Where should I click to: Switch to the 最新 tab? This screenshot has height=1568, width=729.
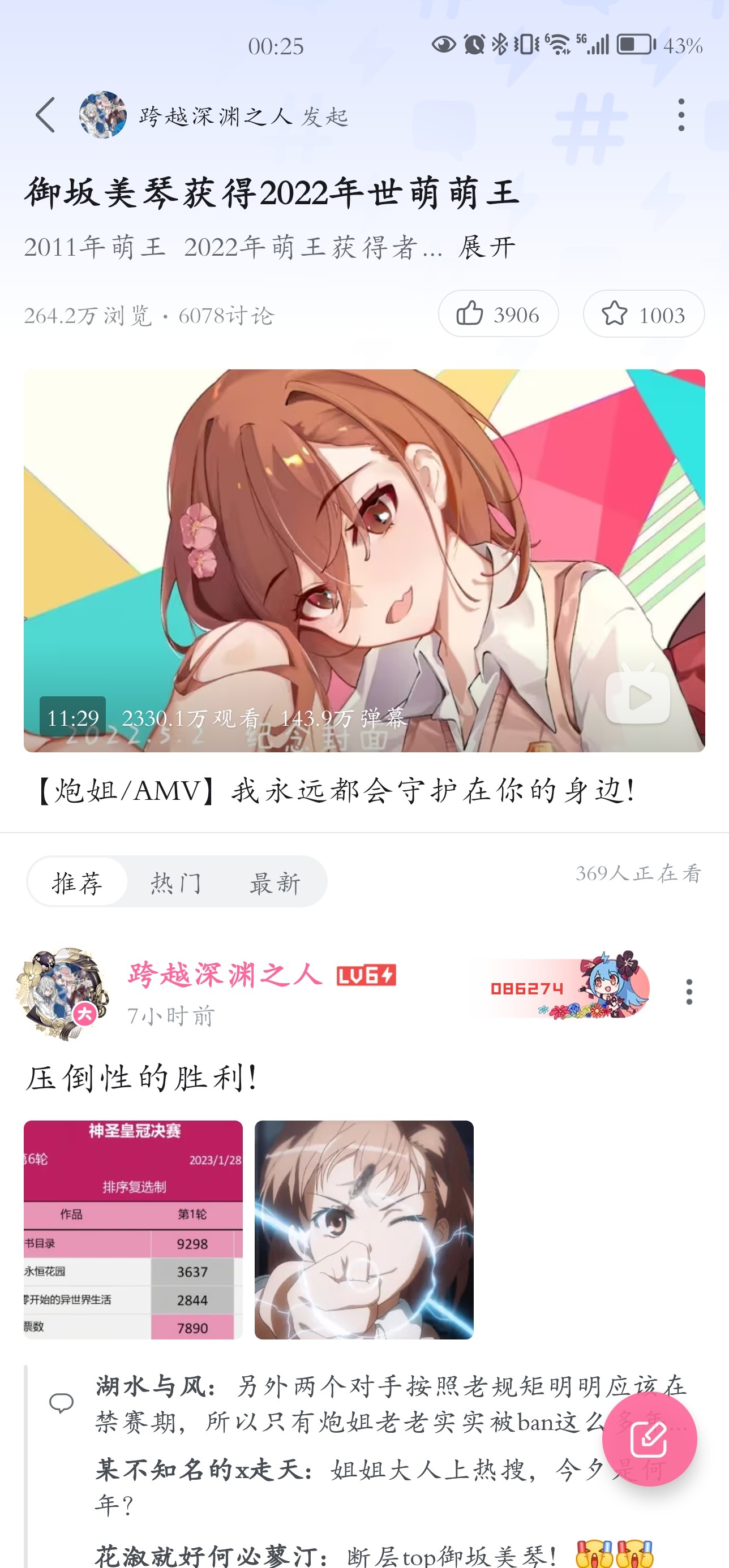275,882
